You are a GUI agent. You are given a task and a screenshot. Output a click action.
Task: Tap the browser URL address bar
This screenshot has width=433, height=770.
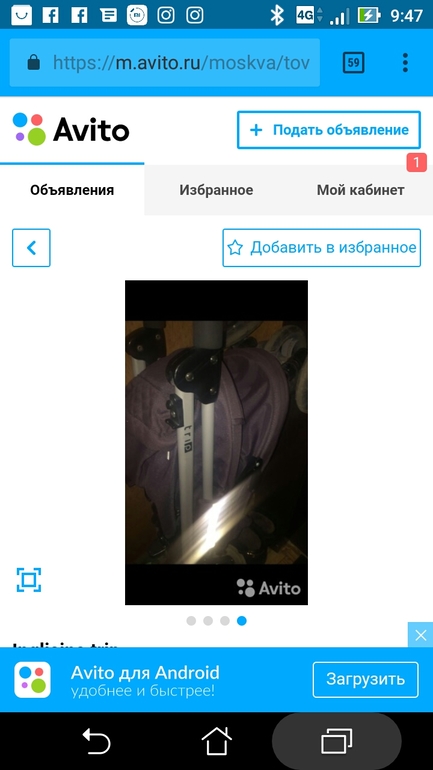[164, 62]
